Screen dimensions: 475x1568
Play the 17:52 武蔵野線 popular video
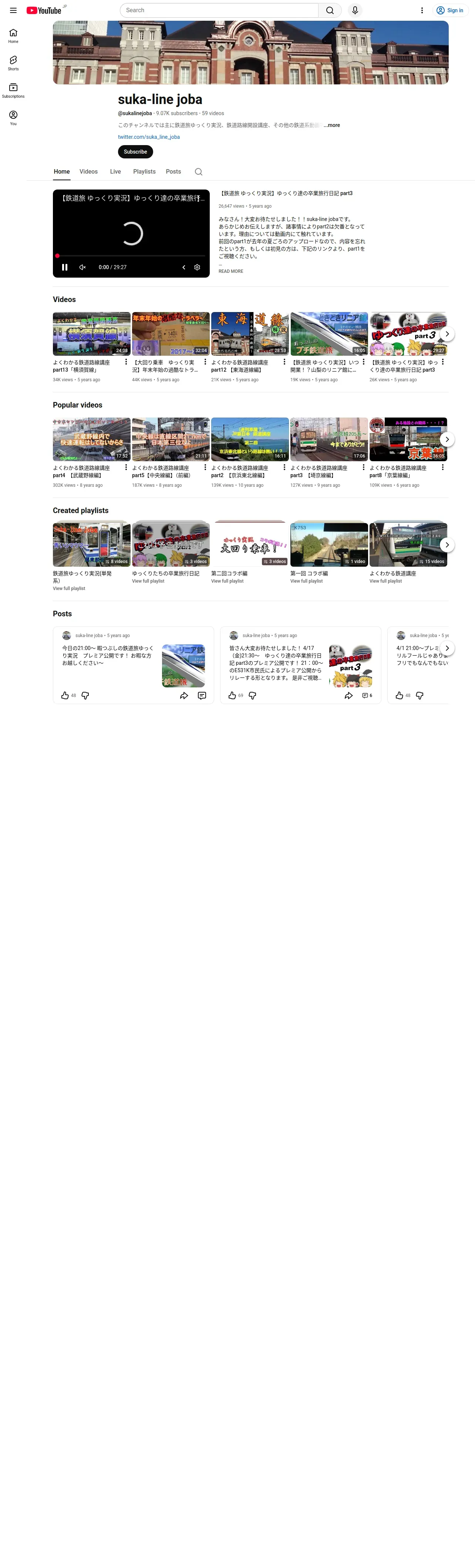click(x=91, y=439)
